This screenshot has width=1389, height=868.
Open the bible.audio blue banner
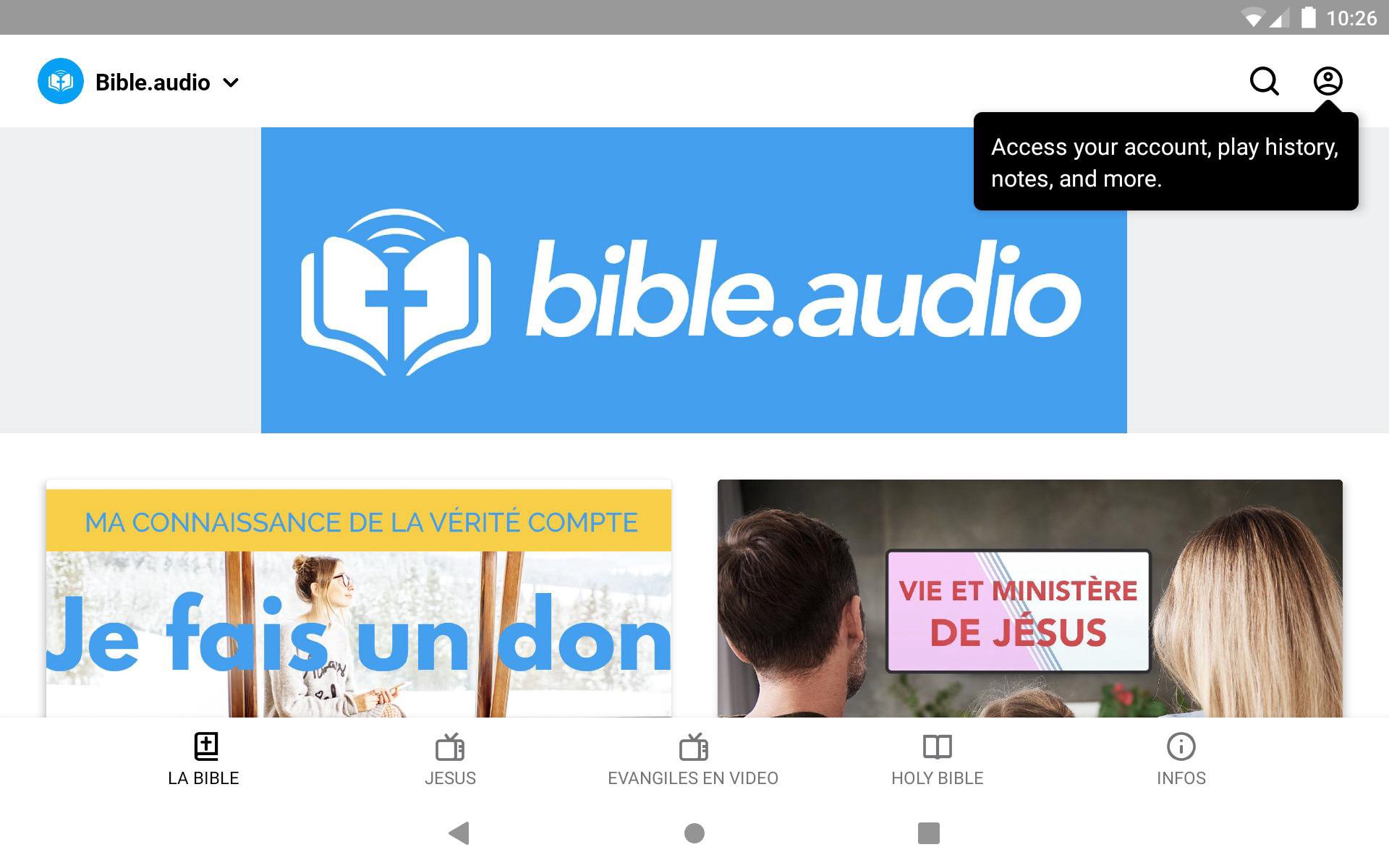click(693, 280)
